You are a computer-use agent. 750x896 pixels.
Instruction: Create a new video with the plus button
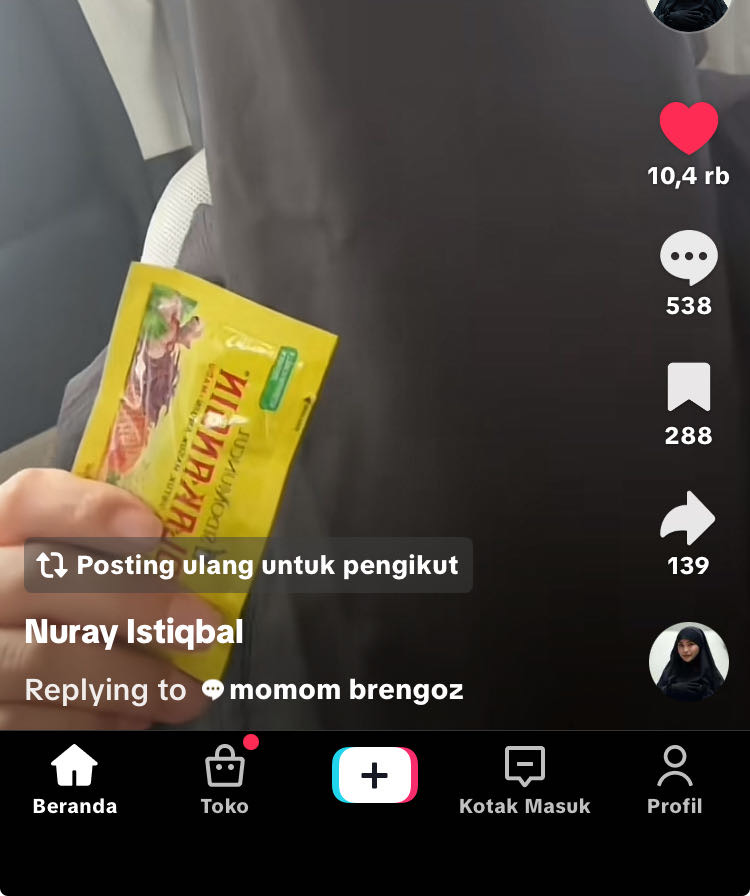point(374,776)
